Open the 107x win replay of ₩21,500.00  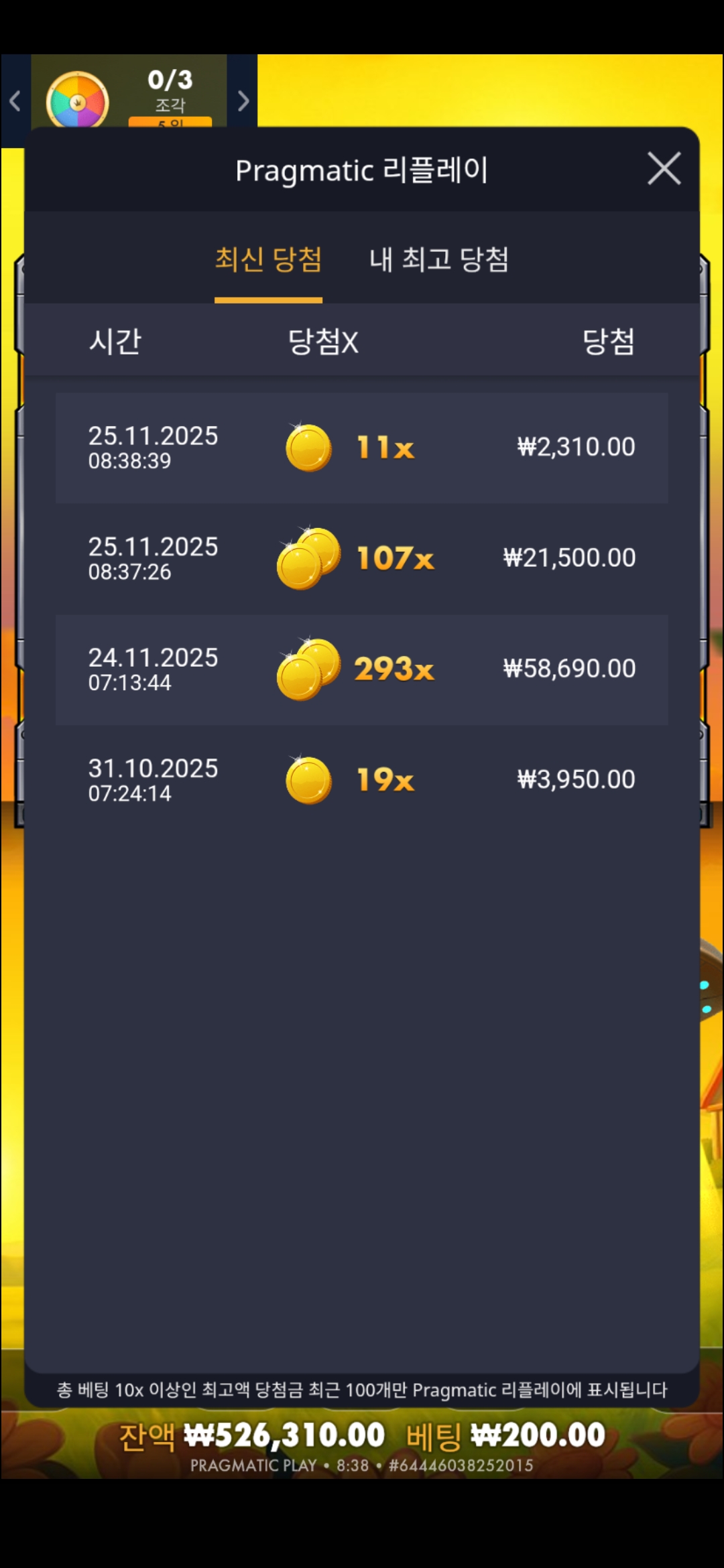pyautogui.click(x=362, y=558)
